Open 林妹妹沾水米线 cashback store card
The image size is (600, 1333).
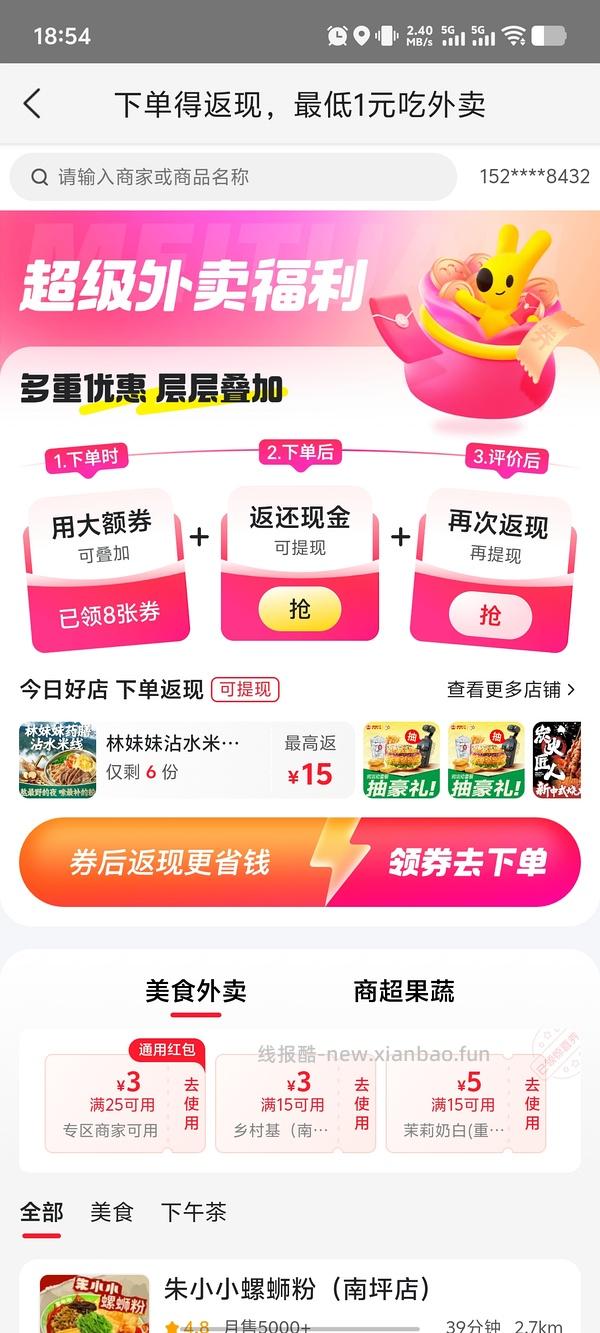click(x=186, y=760)
